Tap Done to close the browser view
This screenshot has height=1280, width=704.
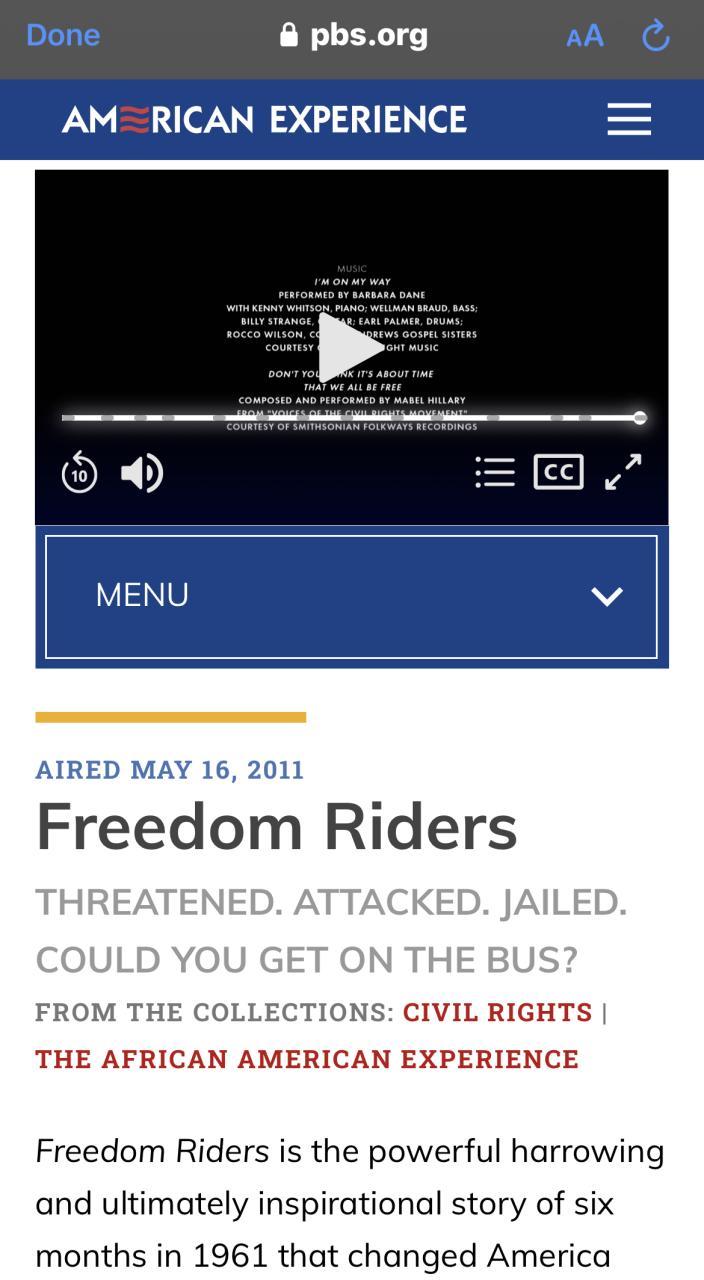point(63,35)
